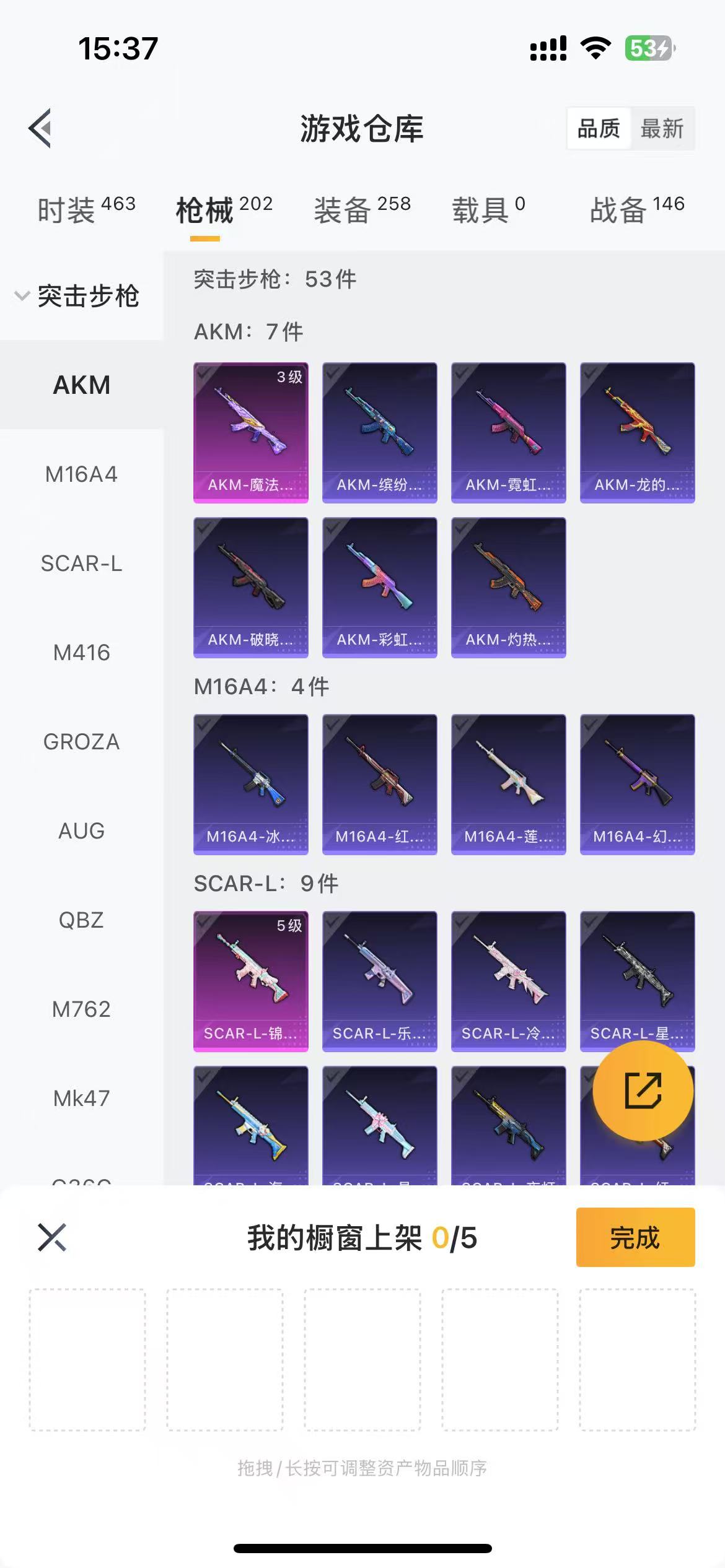This screenshot has height=1568, width=725.
Task: Close the showcase listing panel
Action: [x=52, y=1237]
